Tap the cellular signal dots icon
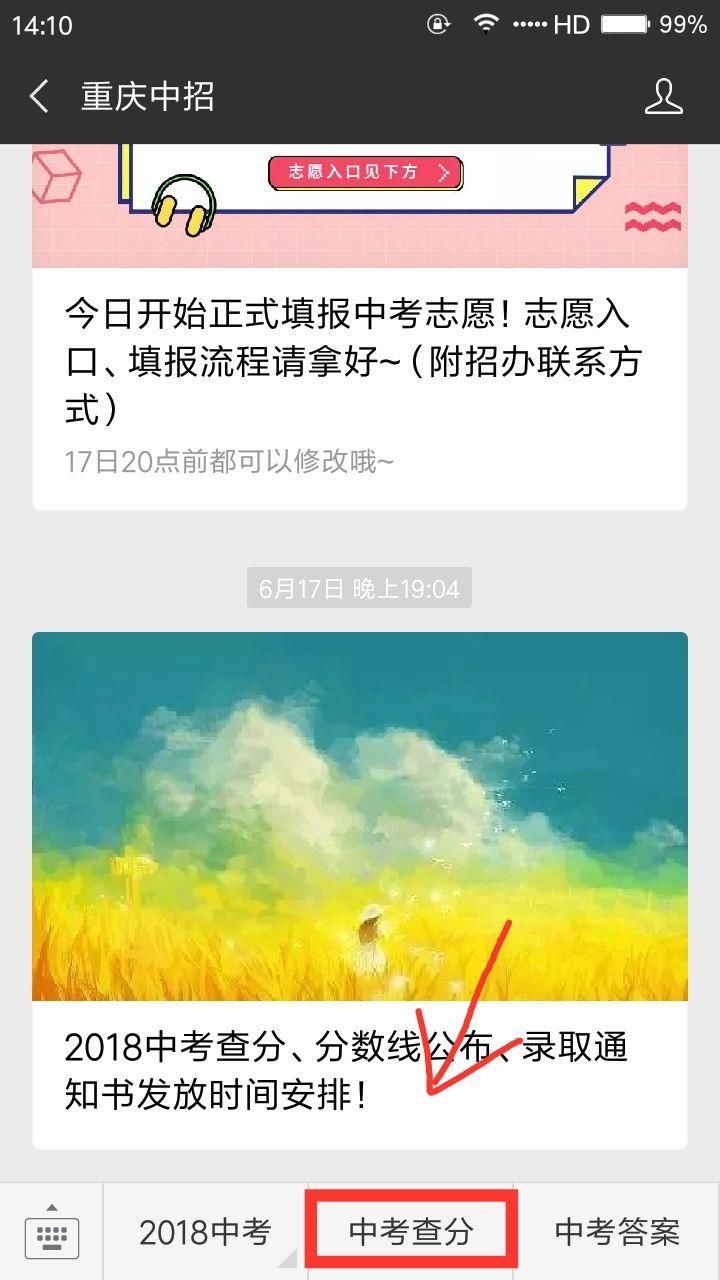The width and height of the screenshot is (720, 1280). [x=527, y=25]
